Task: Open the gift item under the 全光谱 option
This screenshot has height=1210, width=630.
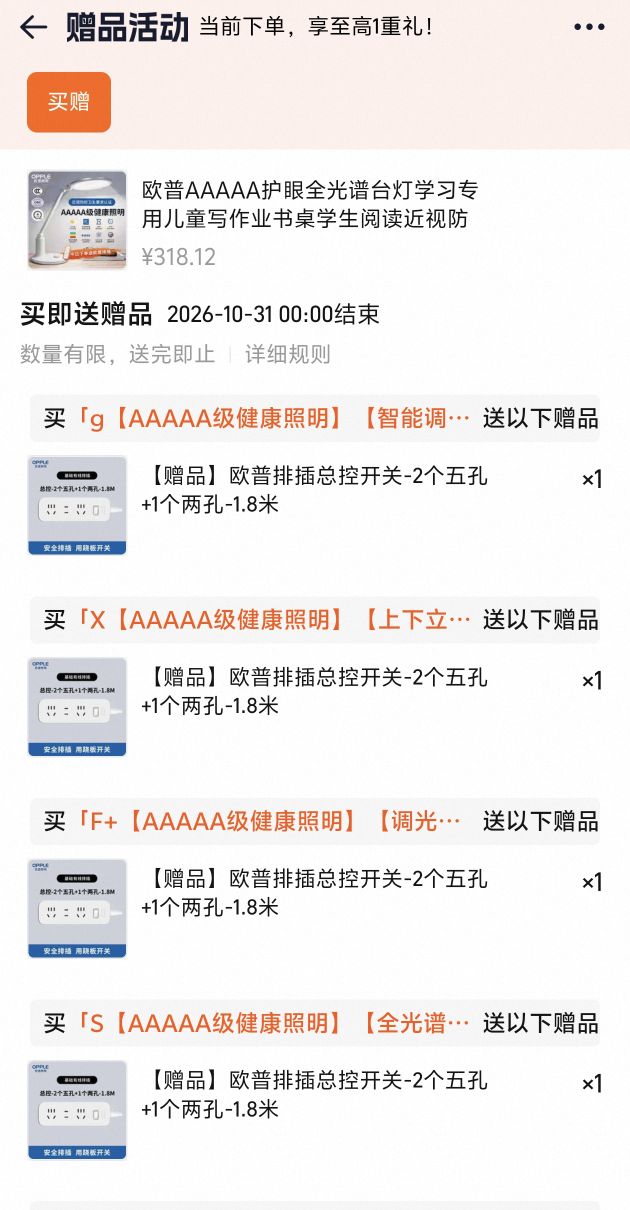Action: click(315, 1110)
